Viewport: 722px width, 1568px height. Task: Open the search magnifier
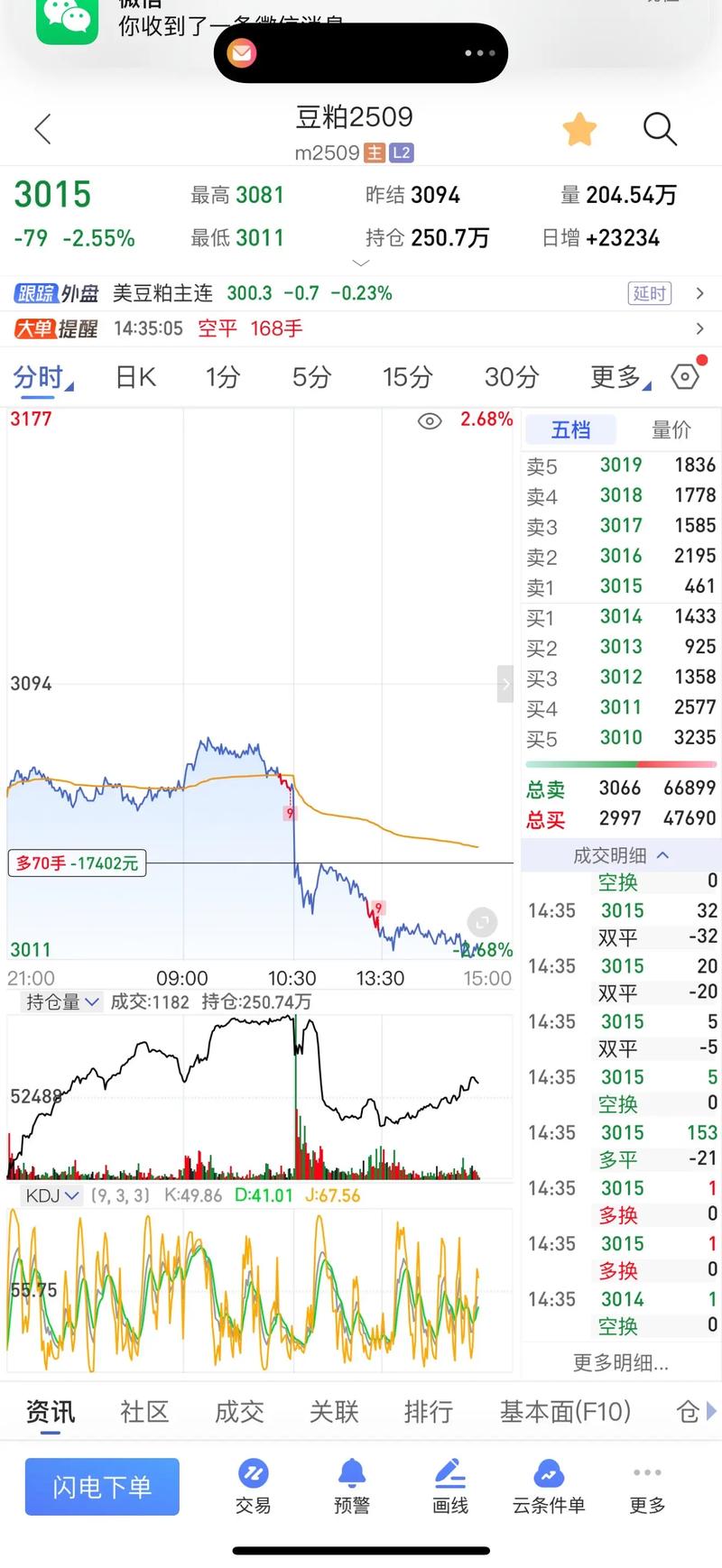(x=660, y=130)
